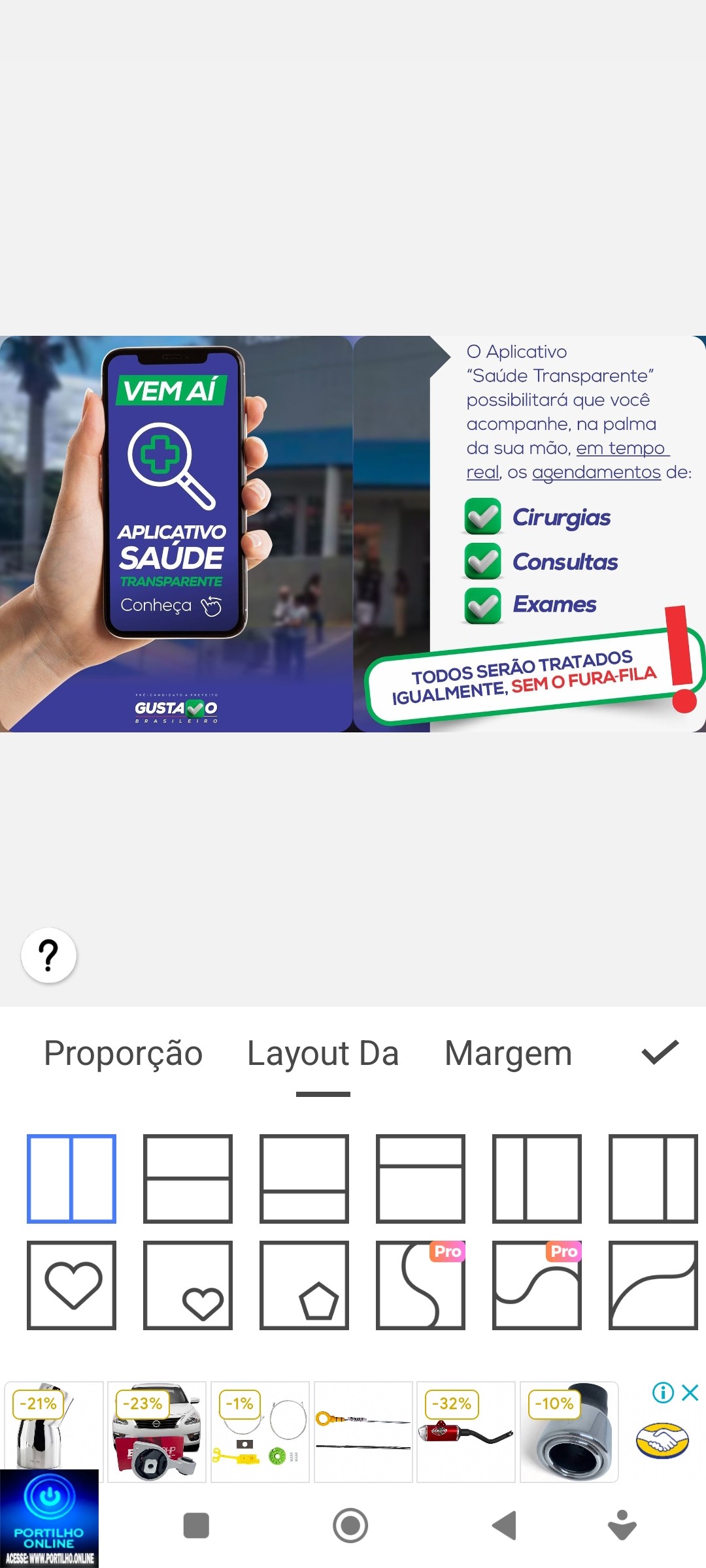The height and width of the screenshot is (1568, 706).
Task: Switch to the Margem tab
Action: click(x=508, y=1053)
